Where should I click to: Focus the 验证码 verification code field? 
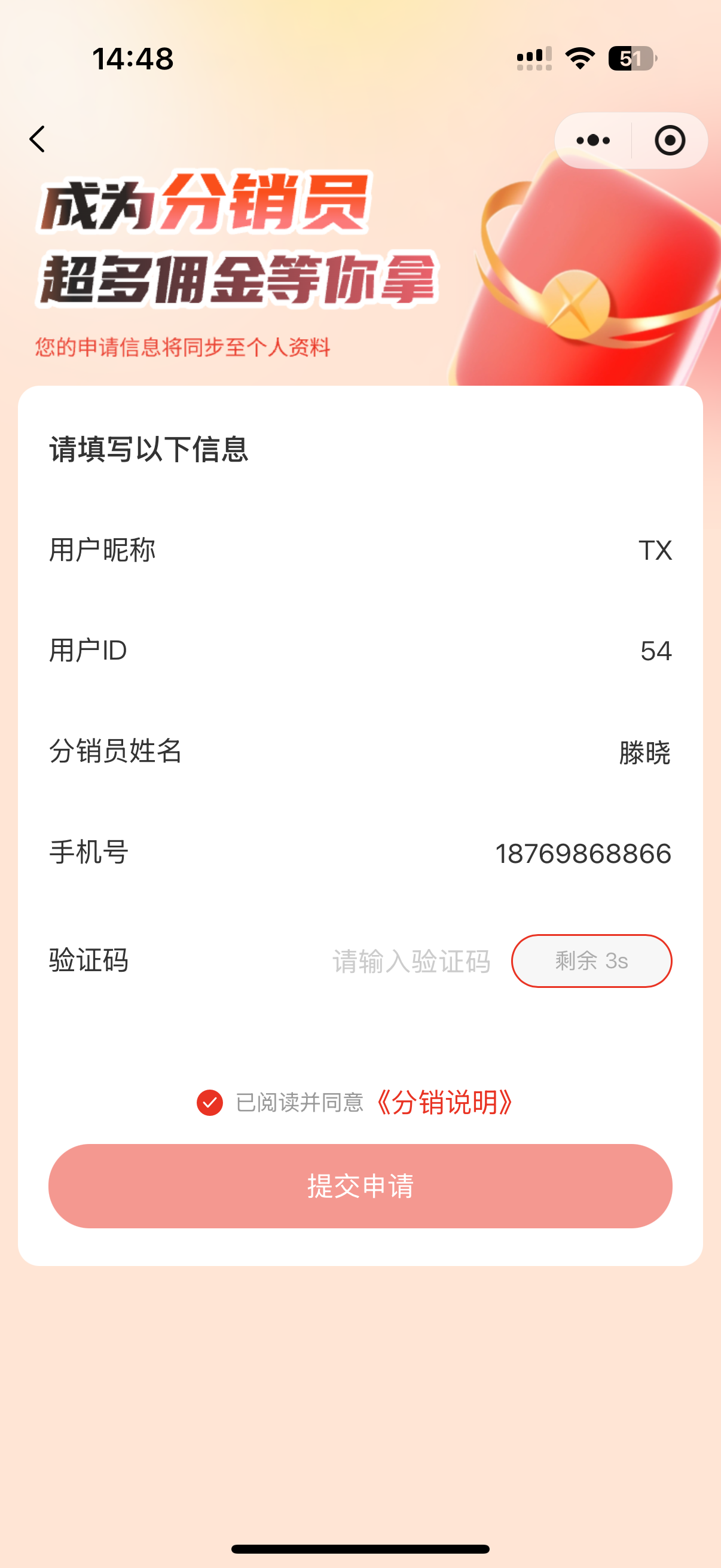(x=411, y=962)
